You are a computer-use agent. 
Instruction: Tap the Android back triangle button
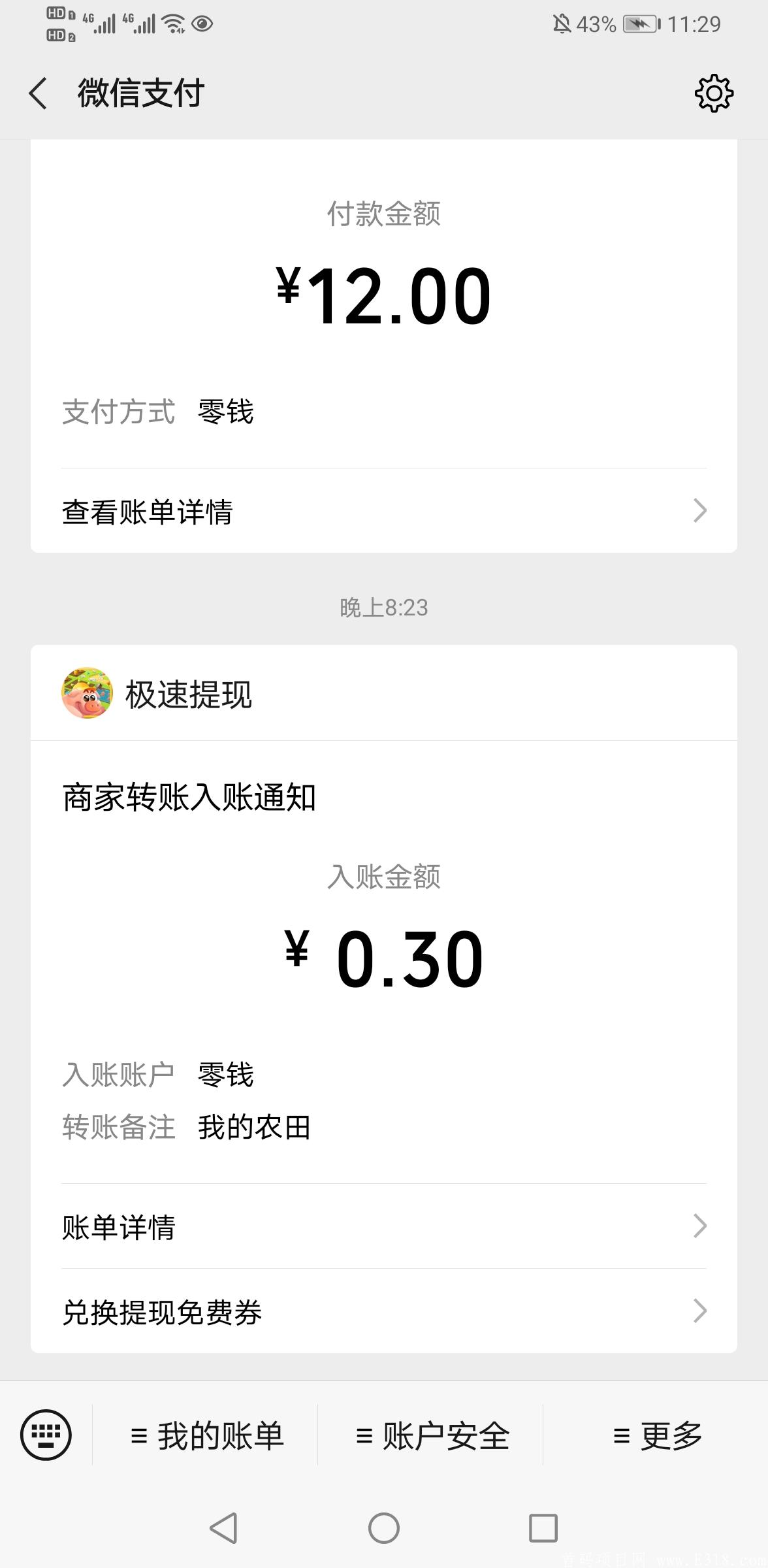click(x=223, y=1527)
